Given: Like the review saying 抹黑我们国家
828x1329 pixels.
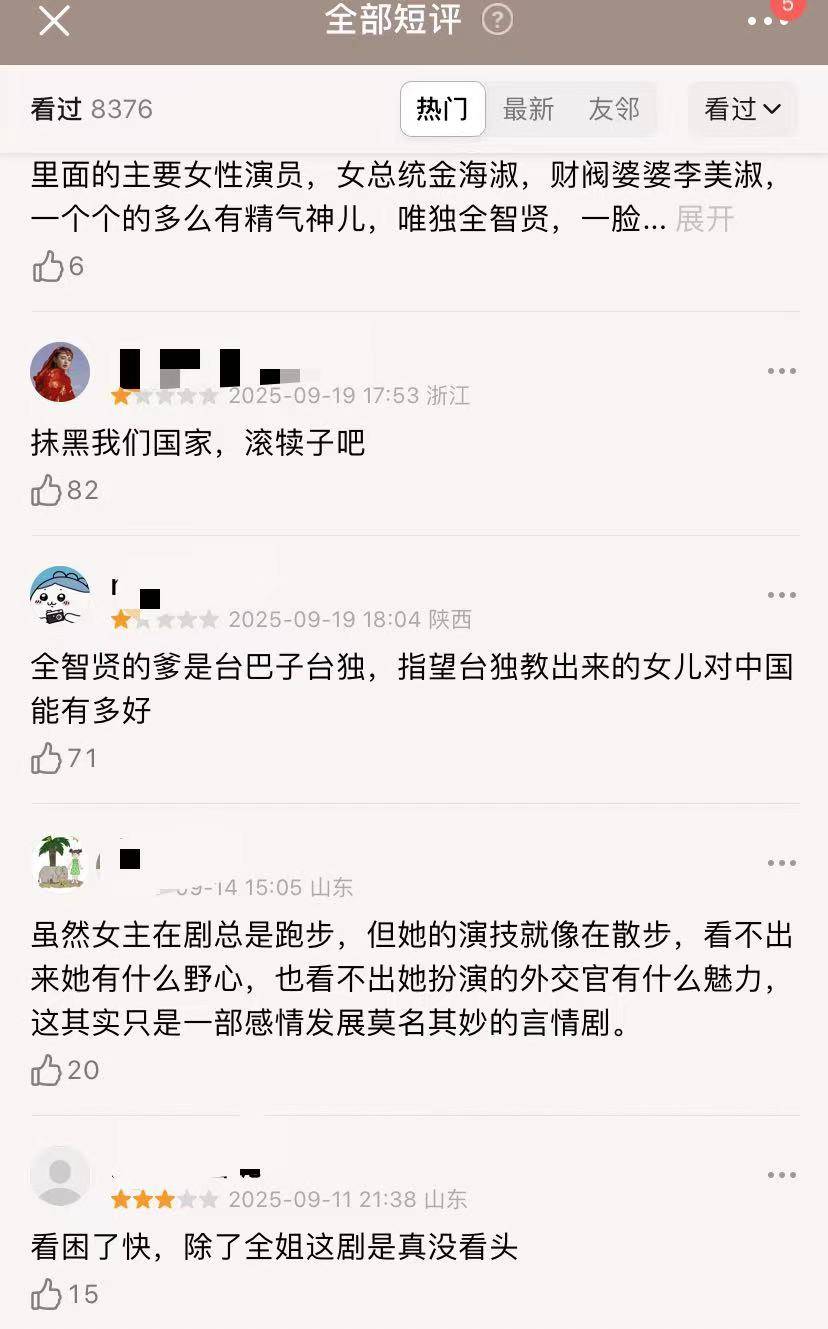Looking at the screenshot, I should 47,490.
